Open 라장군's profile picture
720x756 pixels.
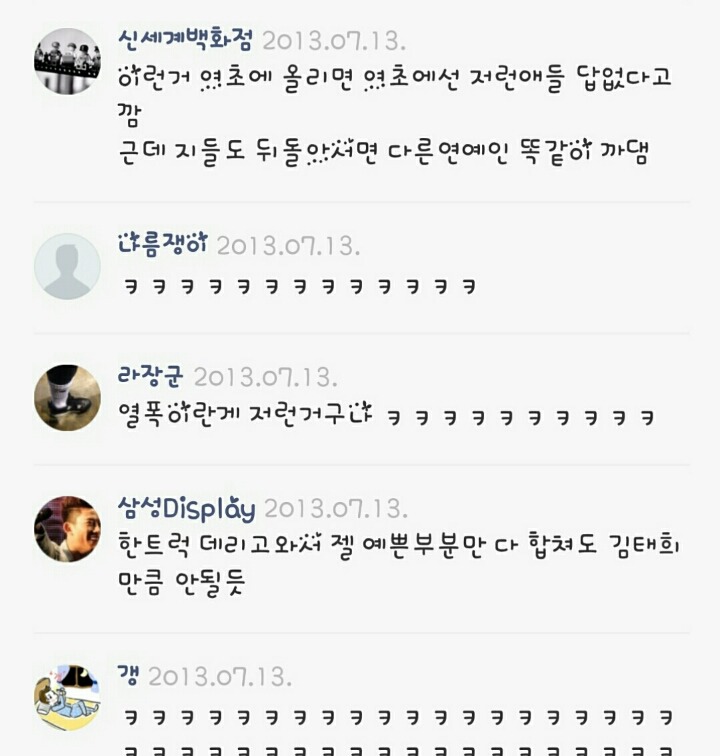point(67,397)
